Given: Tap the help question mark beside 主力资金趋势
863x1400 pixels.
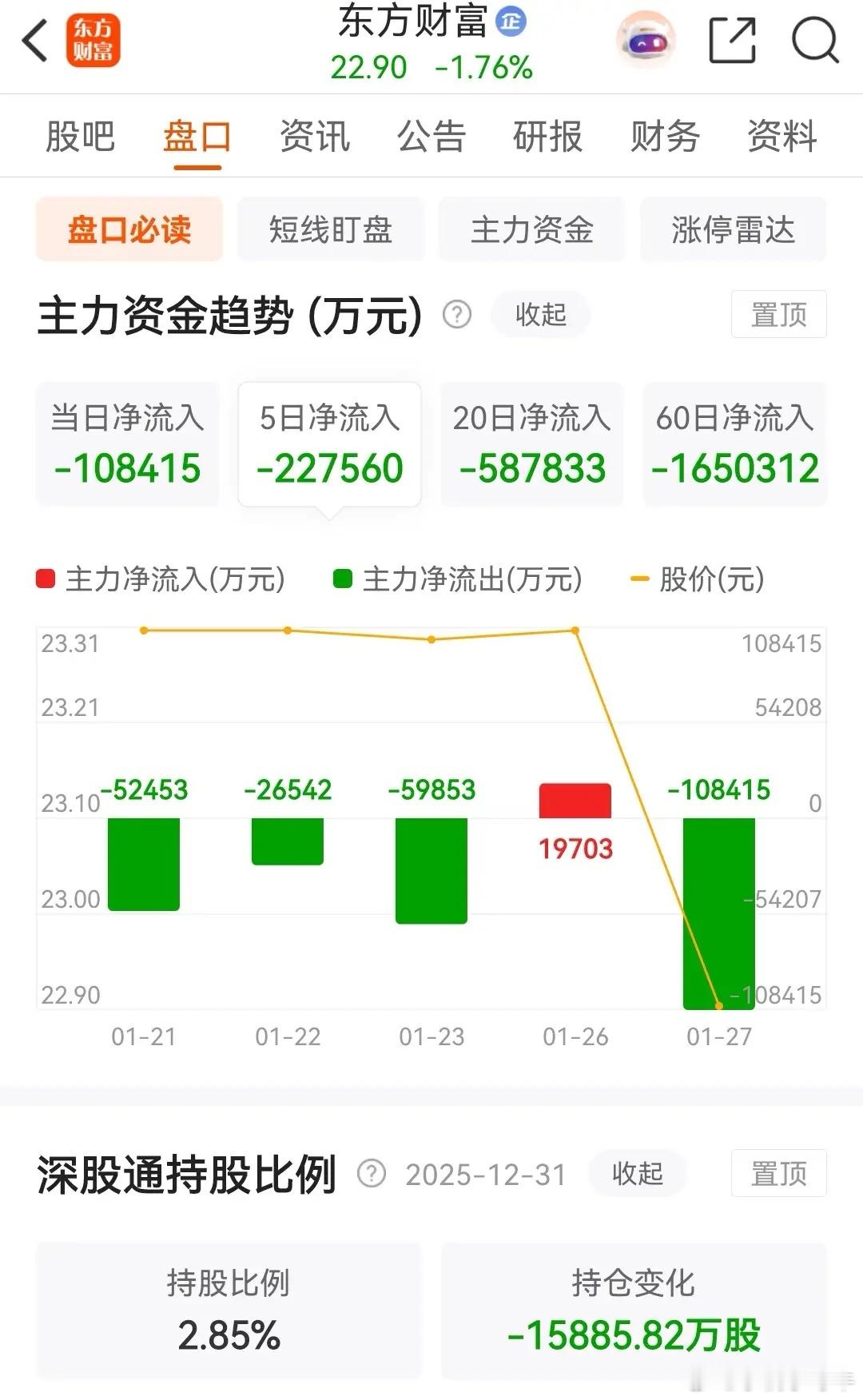Looking at the screenshot, I should 455,316.
